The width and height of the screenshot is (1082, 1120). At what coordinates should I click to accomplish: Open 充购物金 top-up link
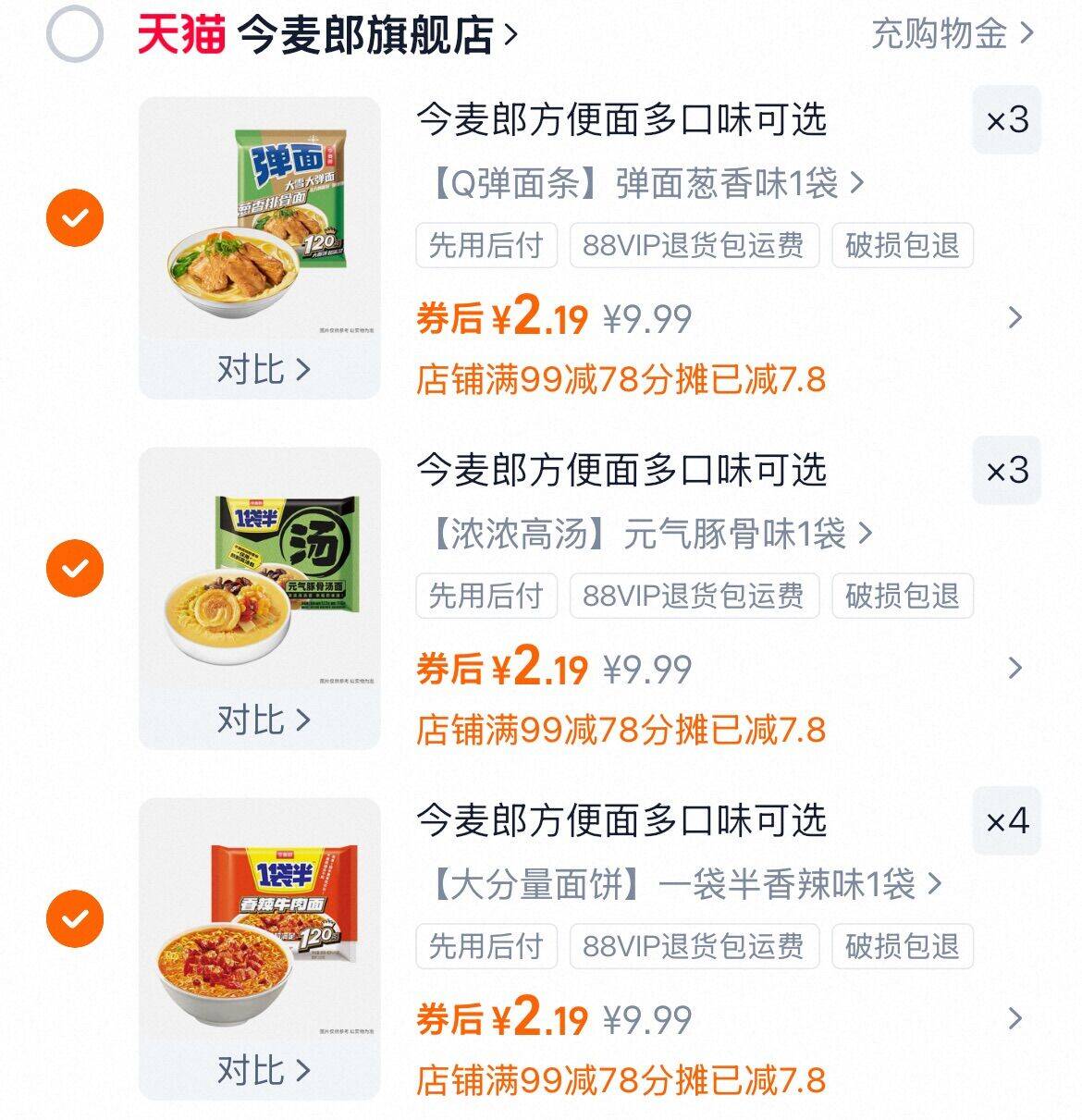(952, 34)
